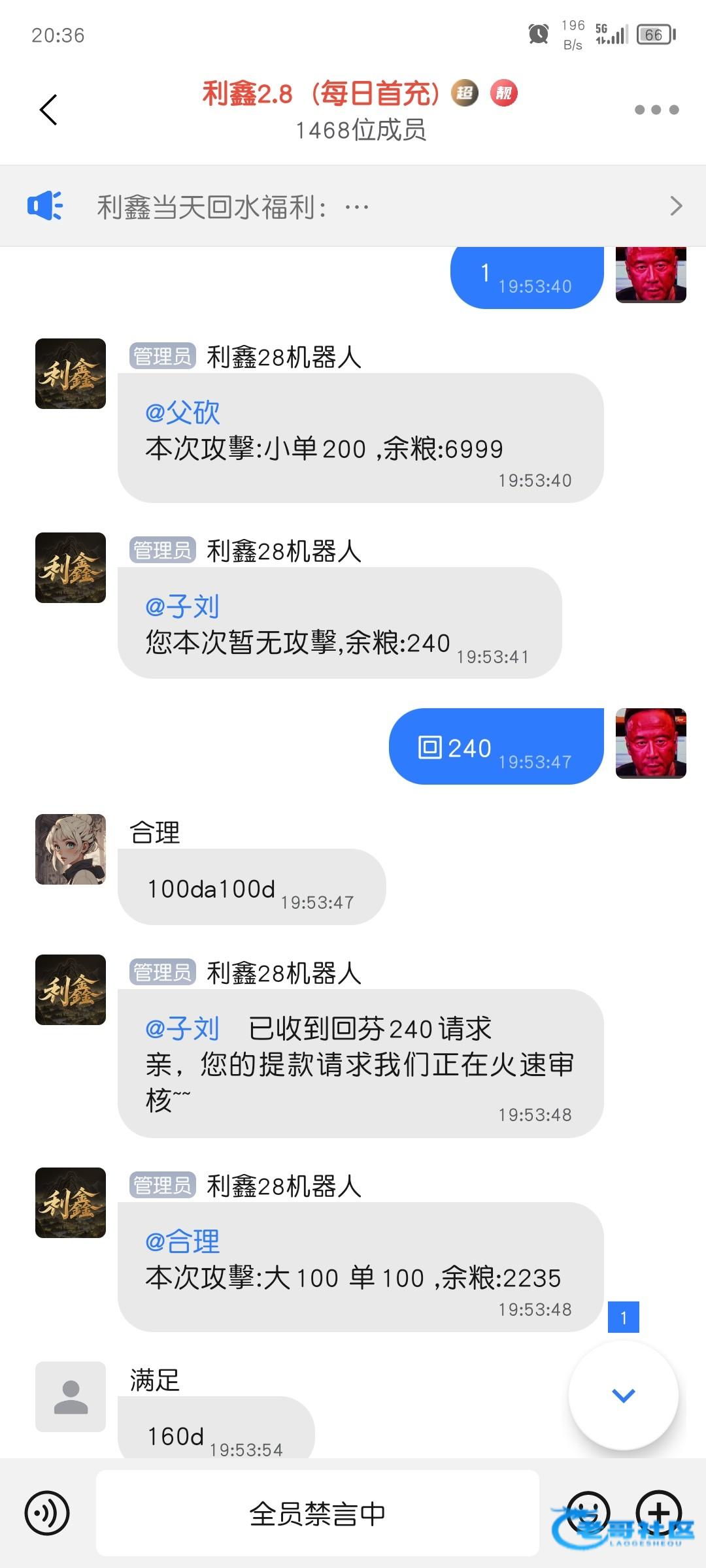Image resolution: width=706 pixels, height=1568 pixels.
Task: Tap the muted message input box
Action: click(x=318, y=1512)
